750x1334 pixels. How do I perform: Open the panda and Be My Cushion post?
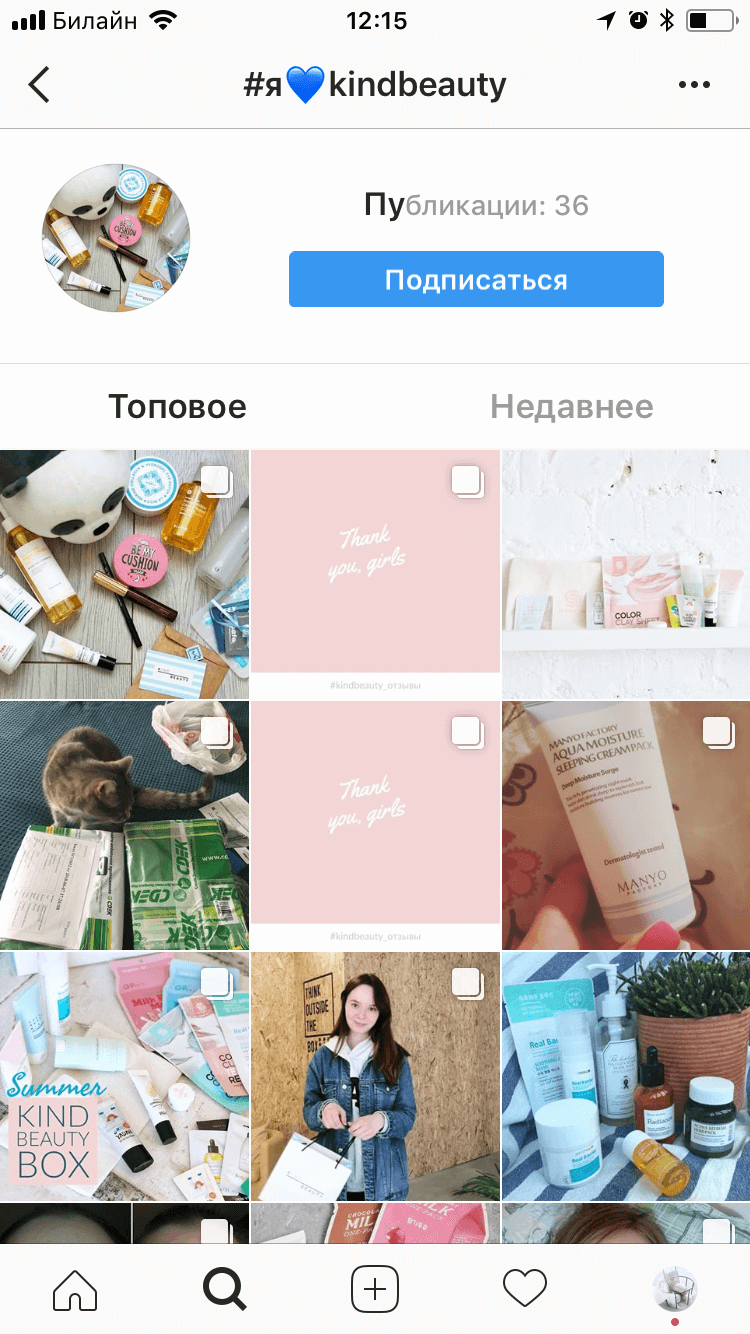coord(124,574)
